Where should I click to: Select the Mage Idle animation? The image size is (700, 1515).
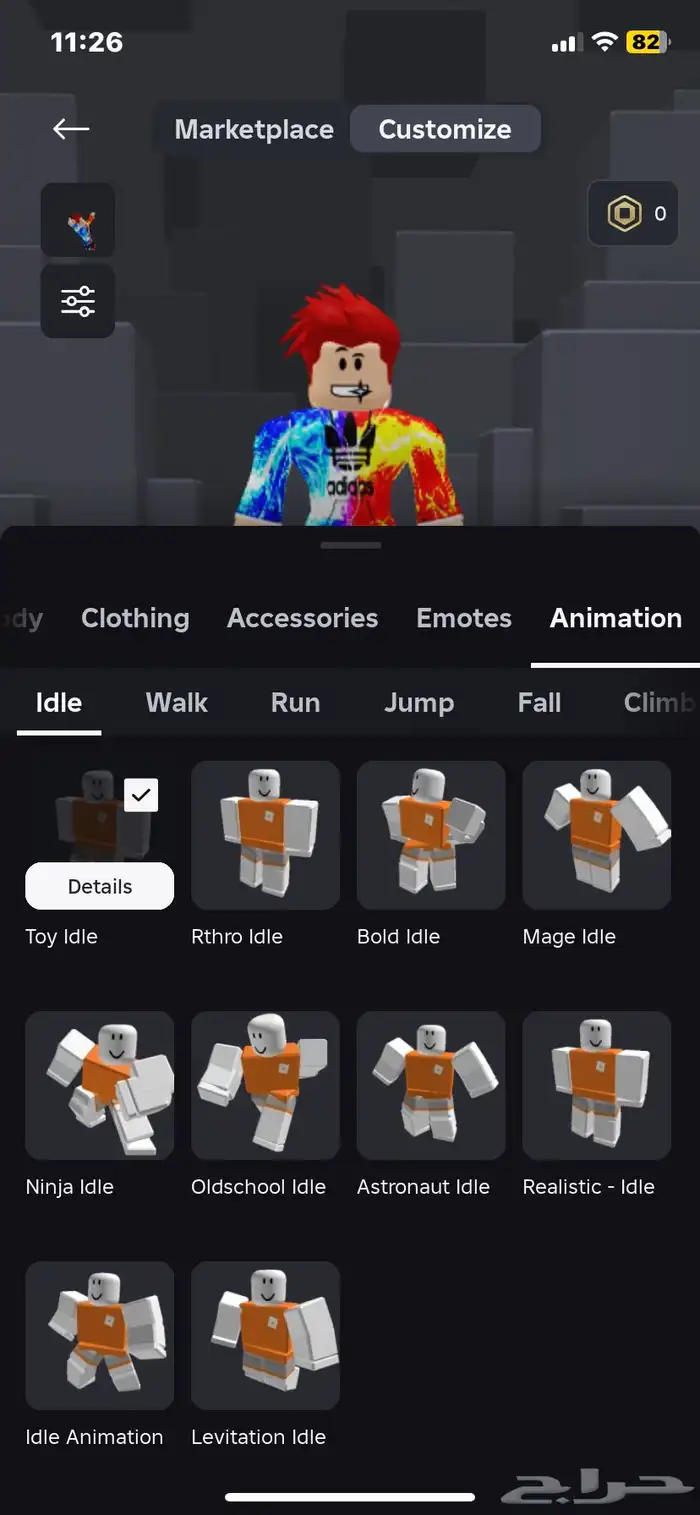coord(597,835)
